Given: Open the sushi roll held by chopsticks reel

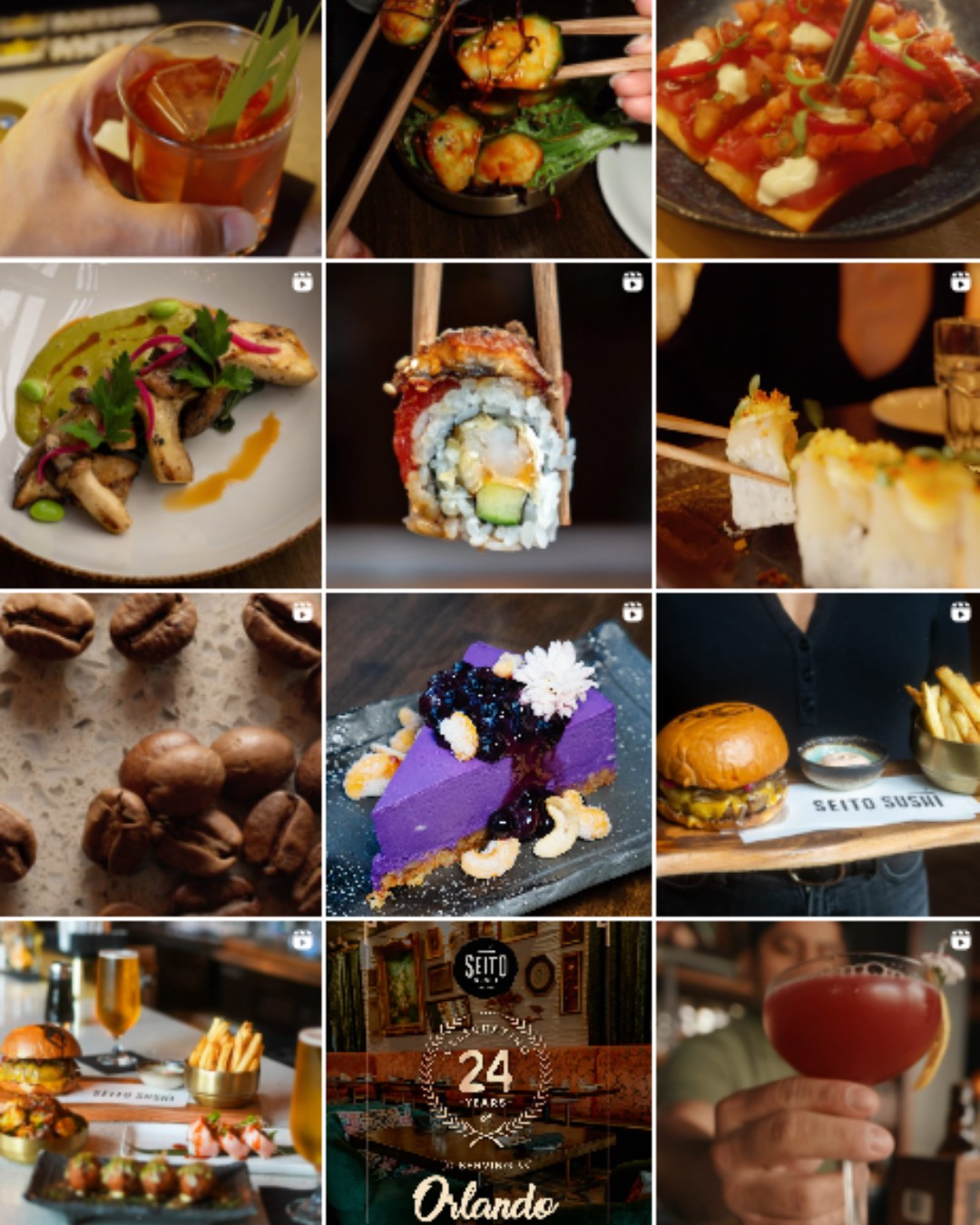Looking at the screenshot, I should (x=488, y=425).
